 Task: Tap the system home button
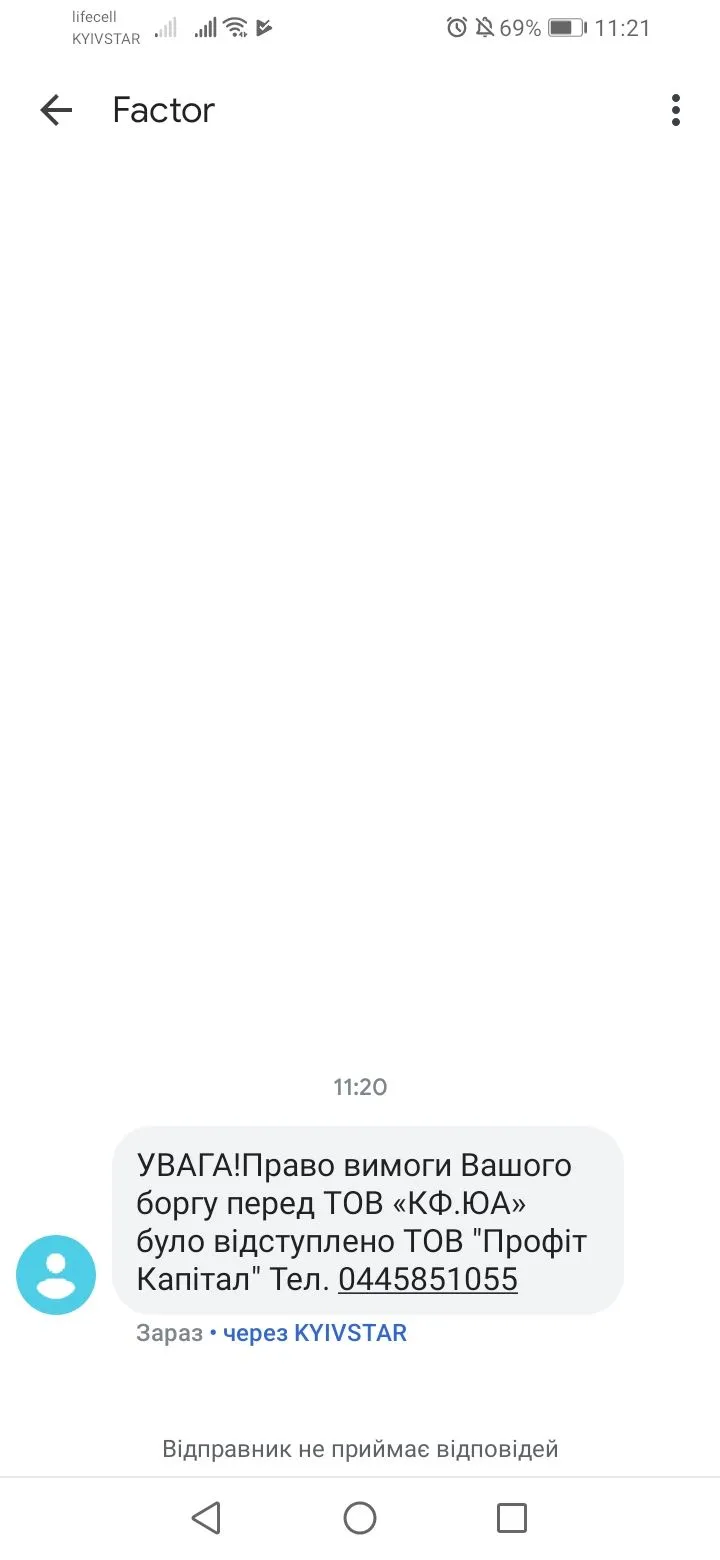[360, 1518]
